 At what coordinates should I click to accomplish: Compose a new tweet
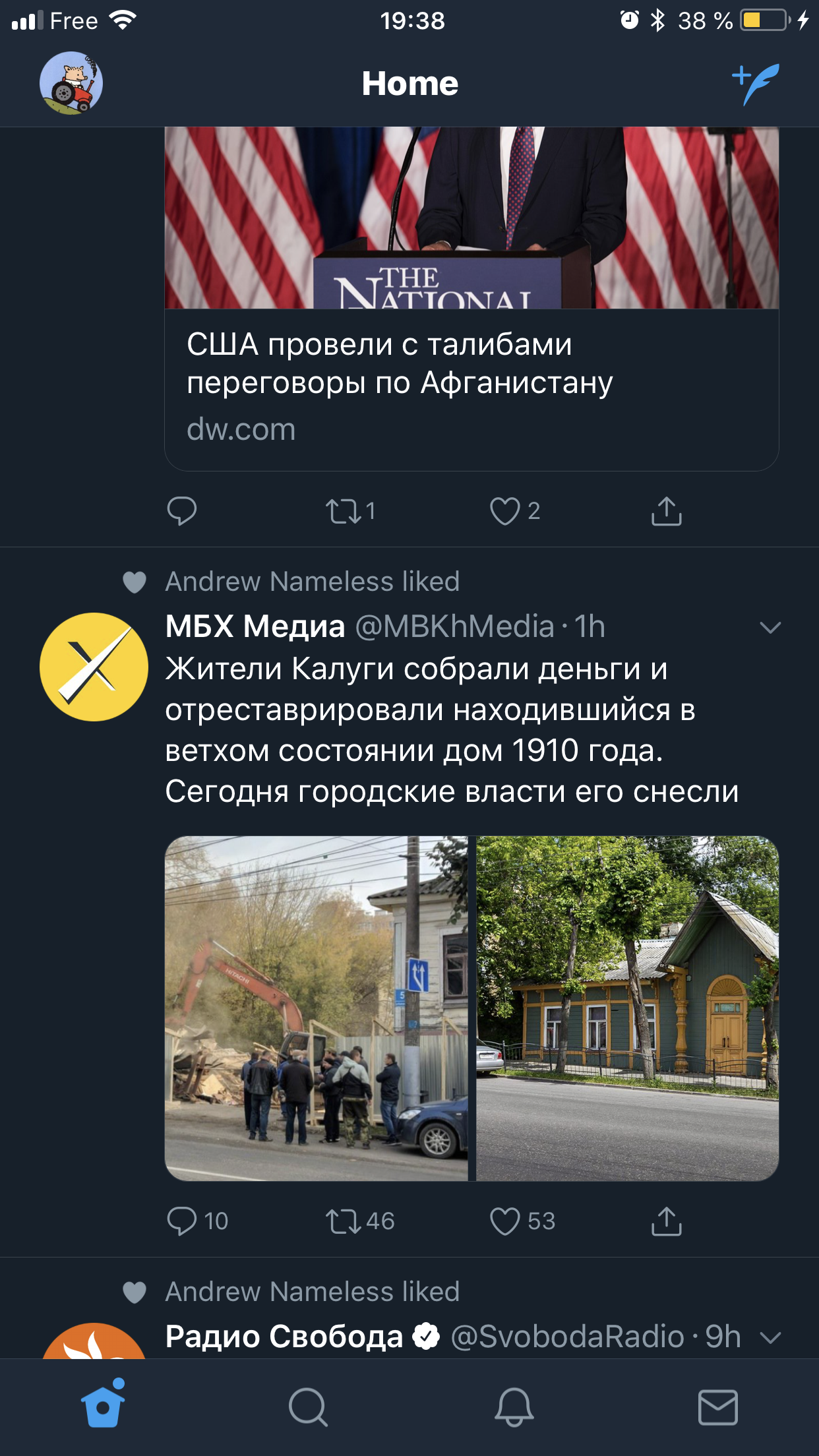click(x=756, y=83)
